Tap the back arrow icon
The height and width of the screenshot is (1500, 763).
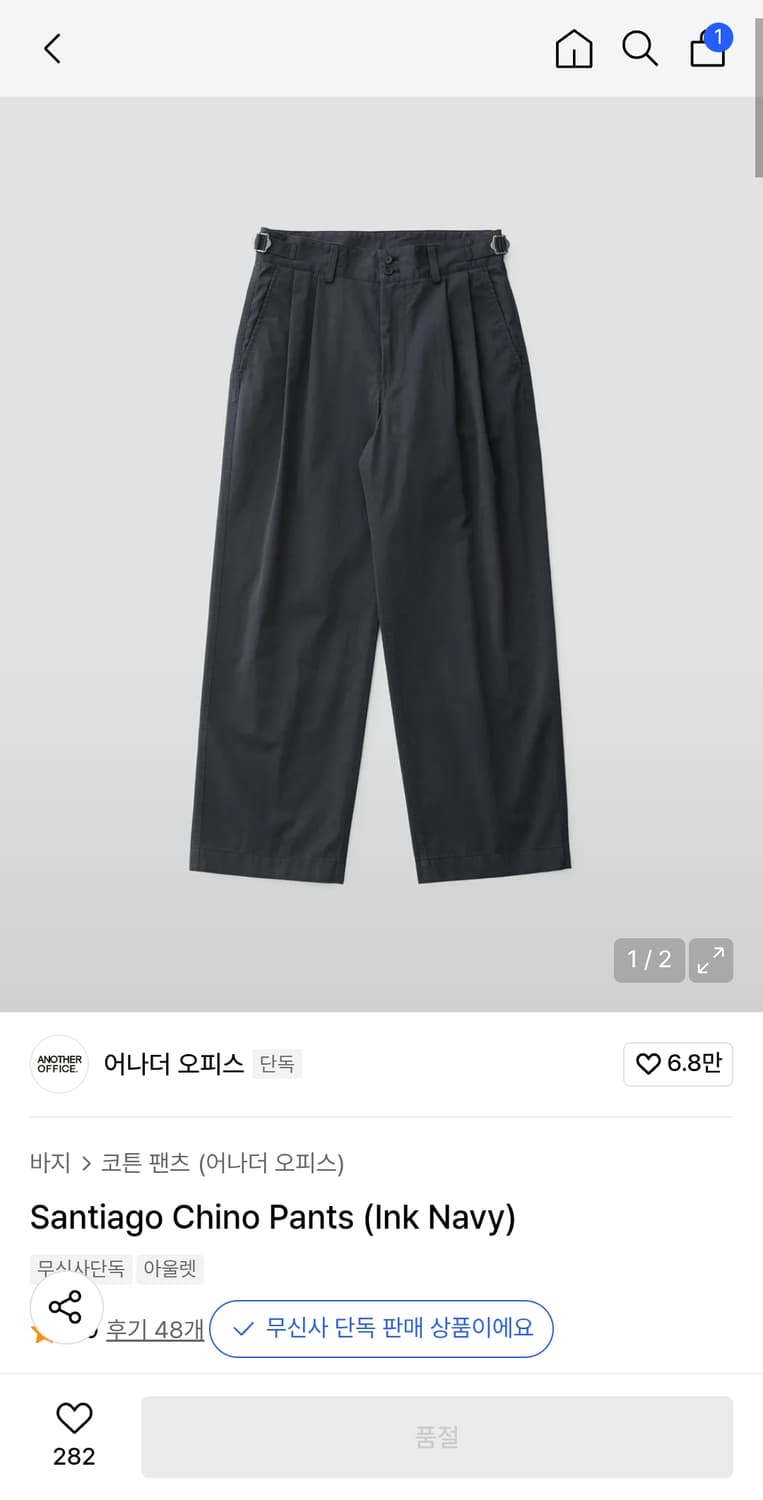tap(52, 48)
